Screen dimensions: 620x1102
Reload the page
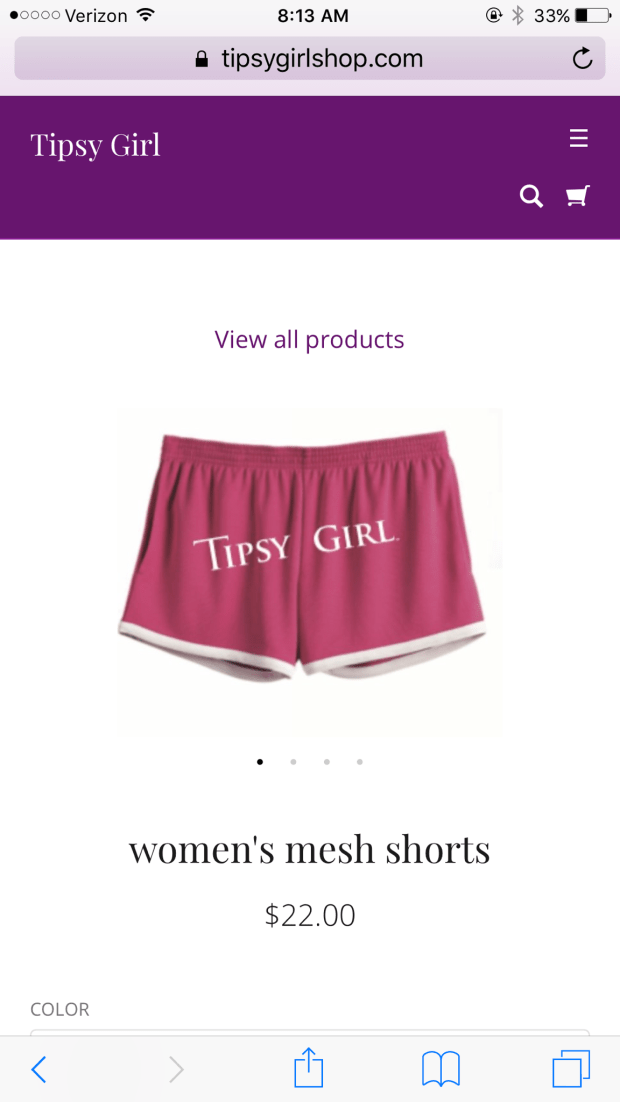[582, 59]
